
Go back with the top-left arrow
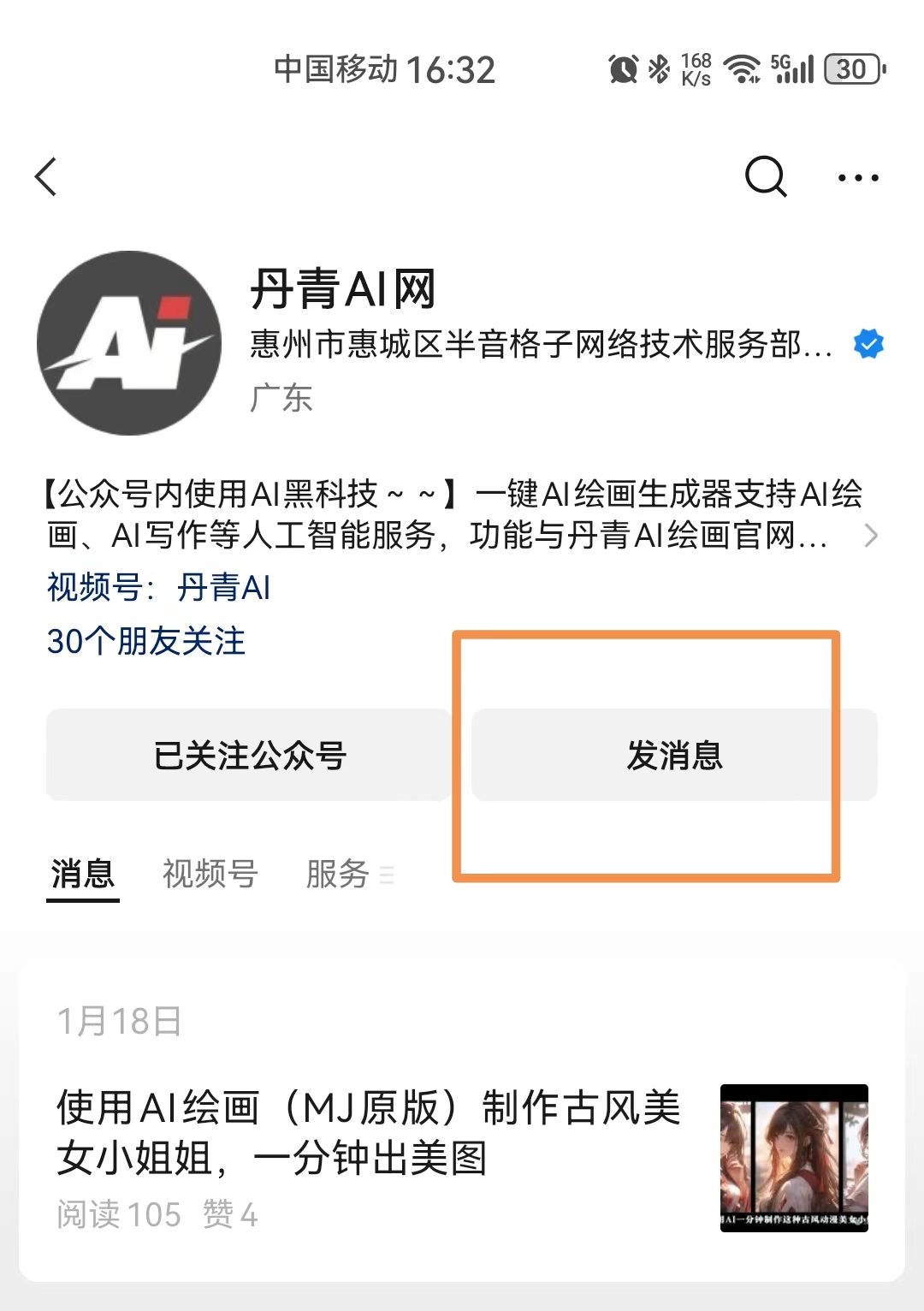coord(47,177)
